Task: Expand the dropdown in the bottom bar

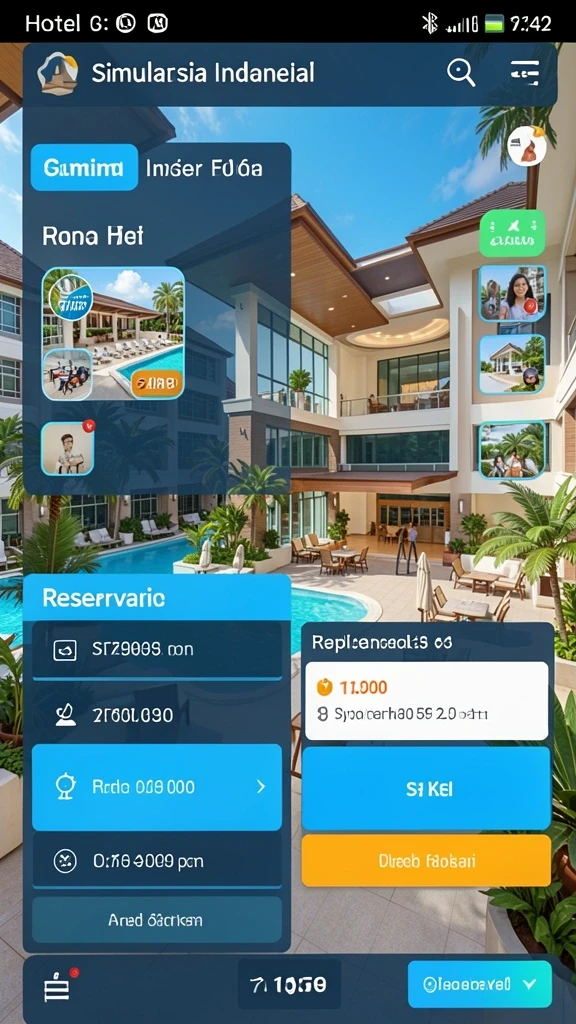Action: [x=480, y=984]
